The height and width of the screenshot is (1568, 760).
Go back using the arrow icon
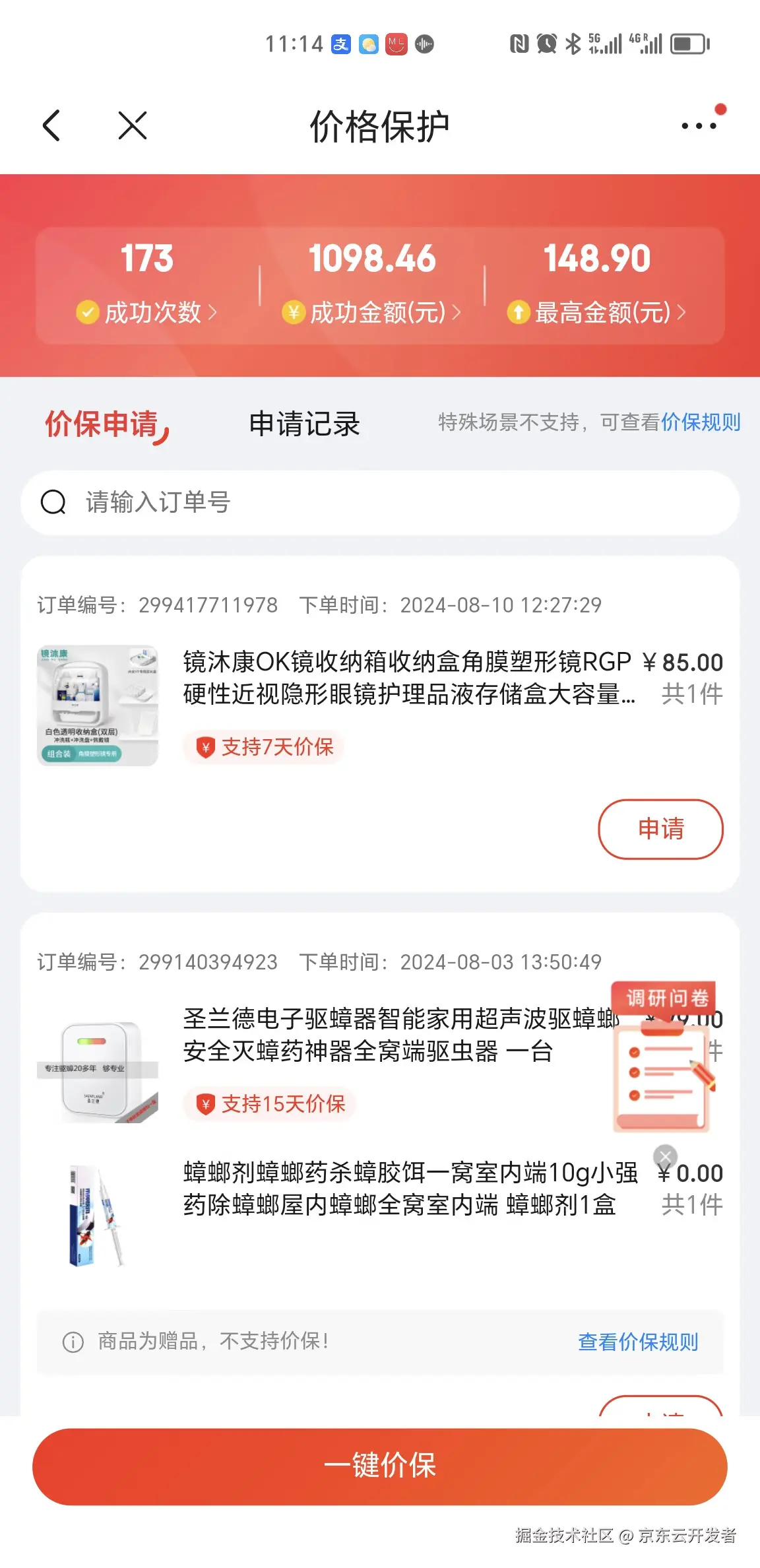51,125
